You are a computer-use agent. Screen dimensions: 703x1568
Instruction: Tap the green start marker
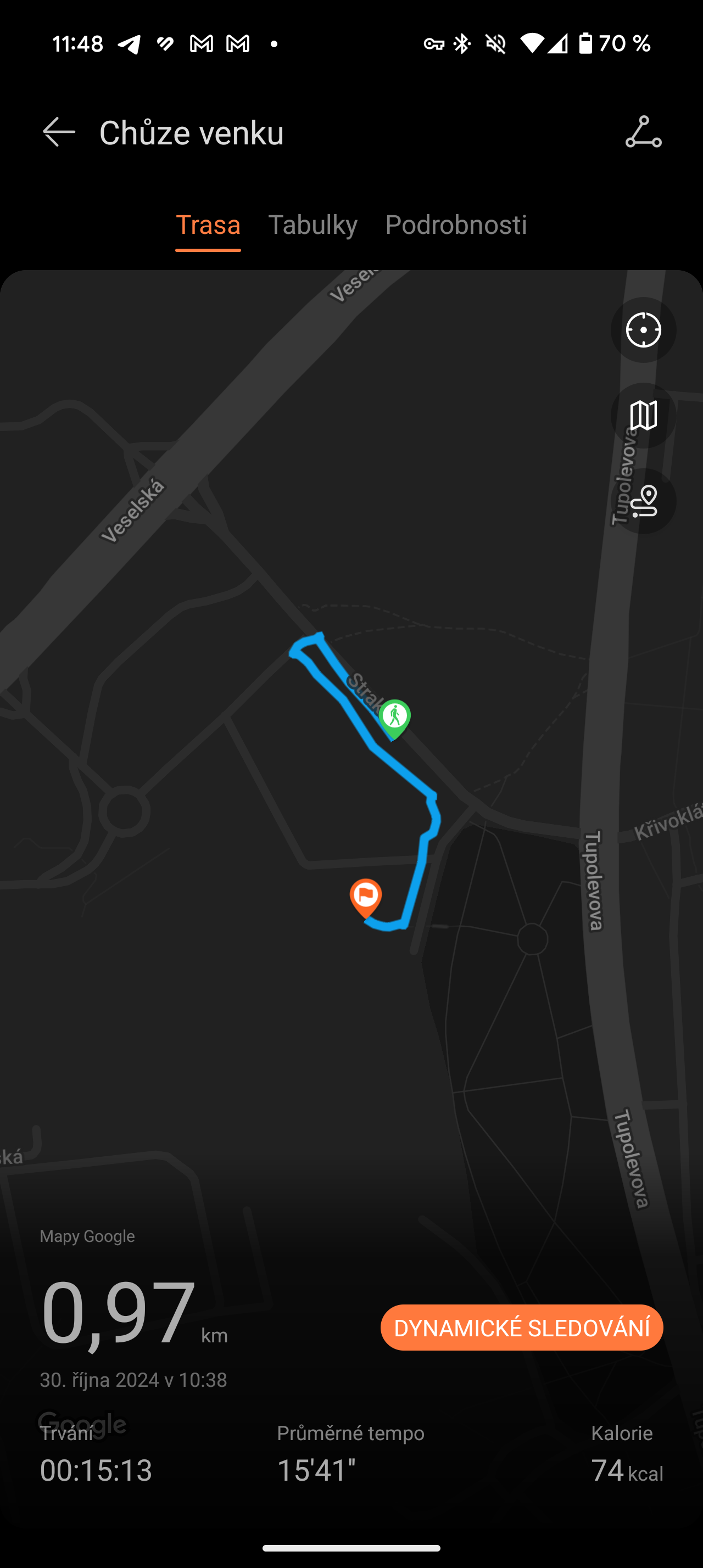[x=394, y=717]
